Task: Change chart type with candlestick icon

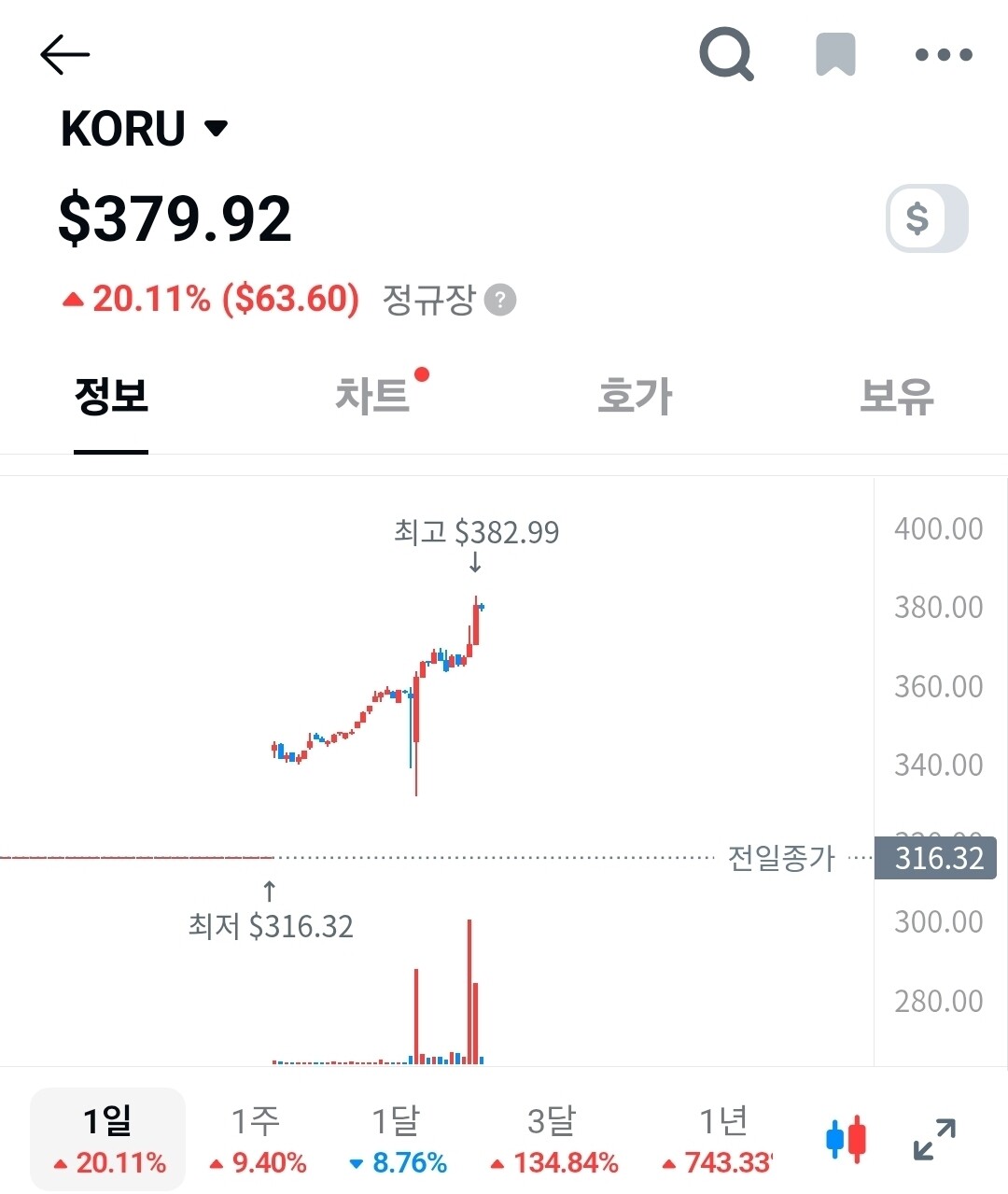Action: pos(847,1139)
